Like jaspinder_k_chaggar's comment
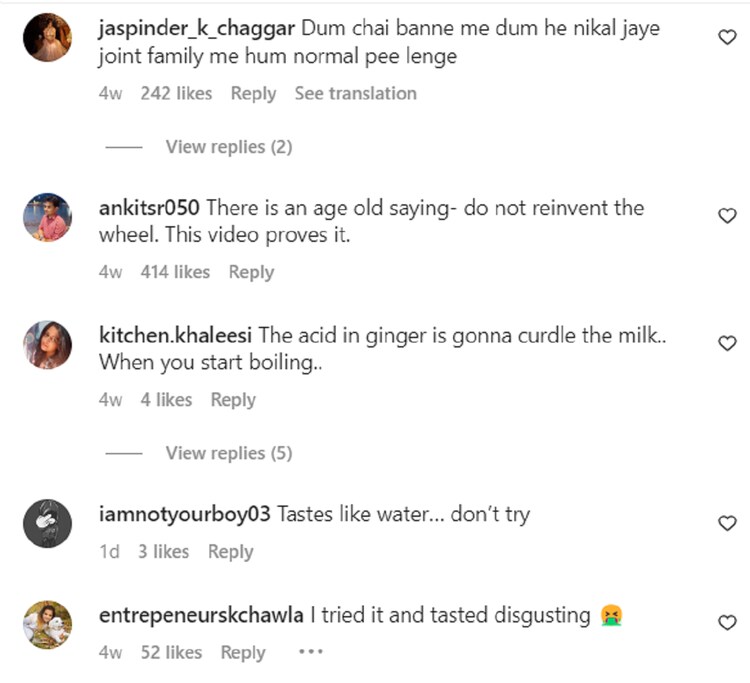 pos(727,37)
